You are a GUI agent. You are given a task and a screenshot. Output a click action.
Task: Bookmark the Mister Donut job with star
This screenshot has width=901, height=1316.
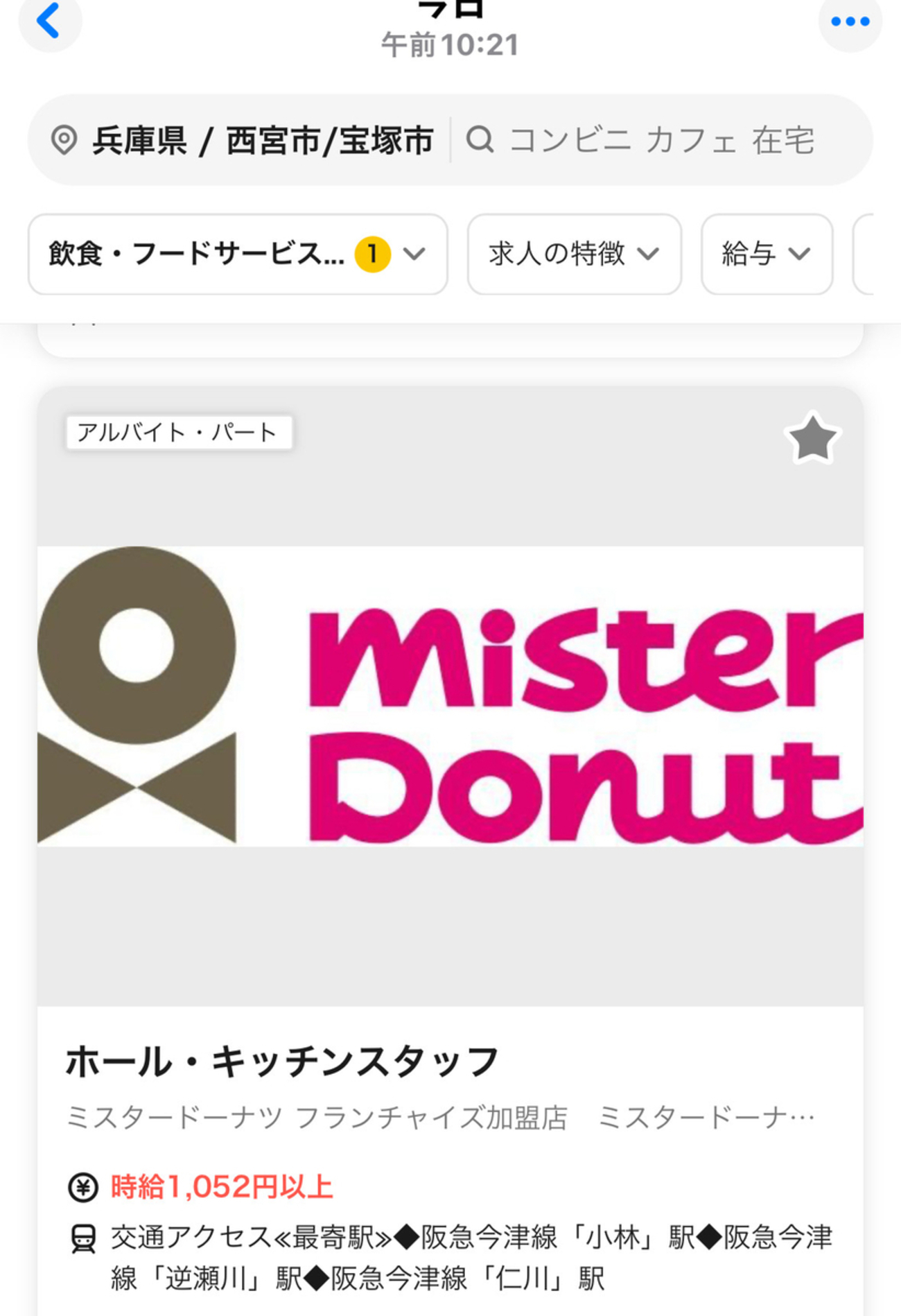coord(812,439)
